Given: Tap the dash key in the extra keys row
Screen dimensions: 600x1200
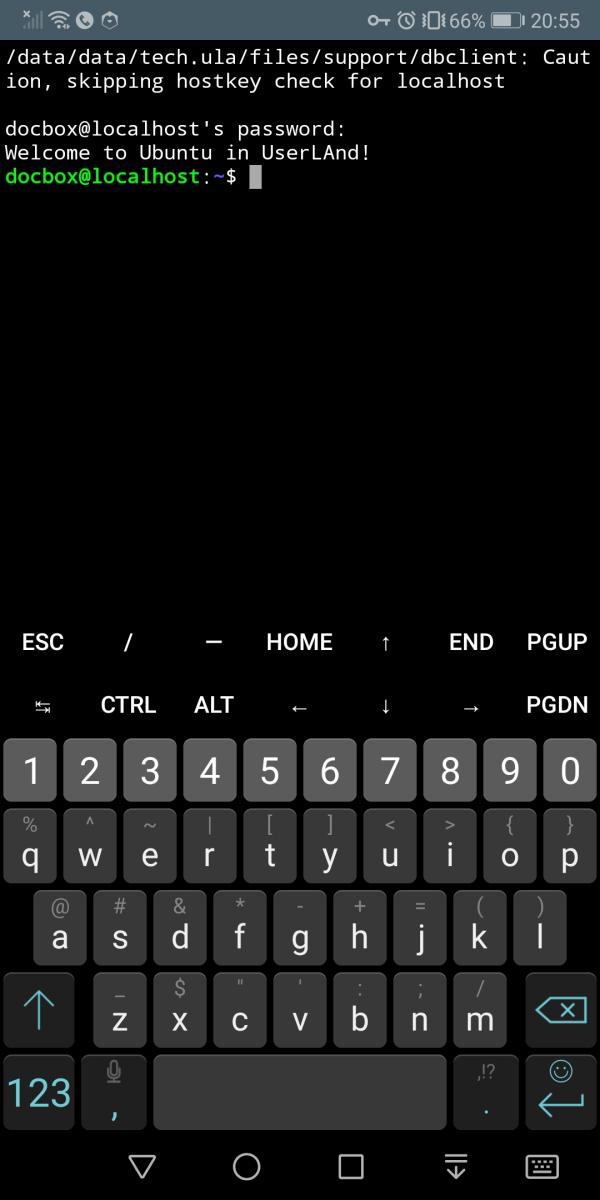Looking at the screenshot, I should point(213,642).
